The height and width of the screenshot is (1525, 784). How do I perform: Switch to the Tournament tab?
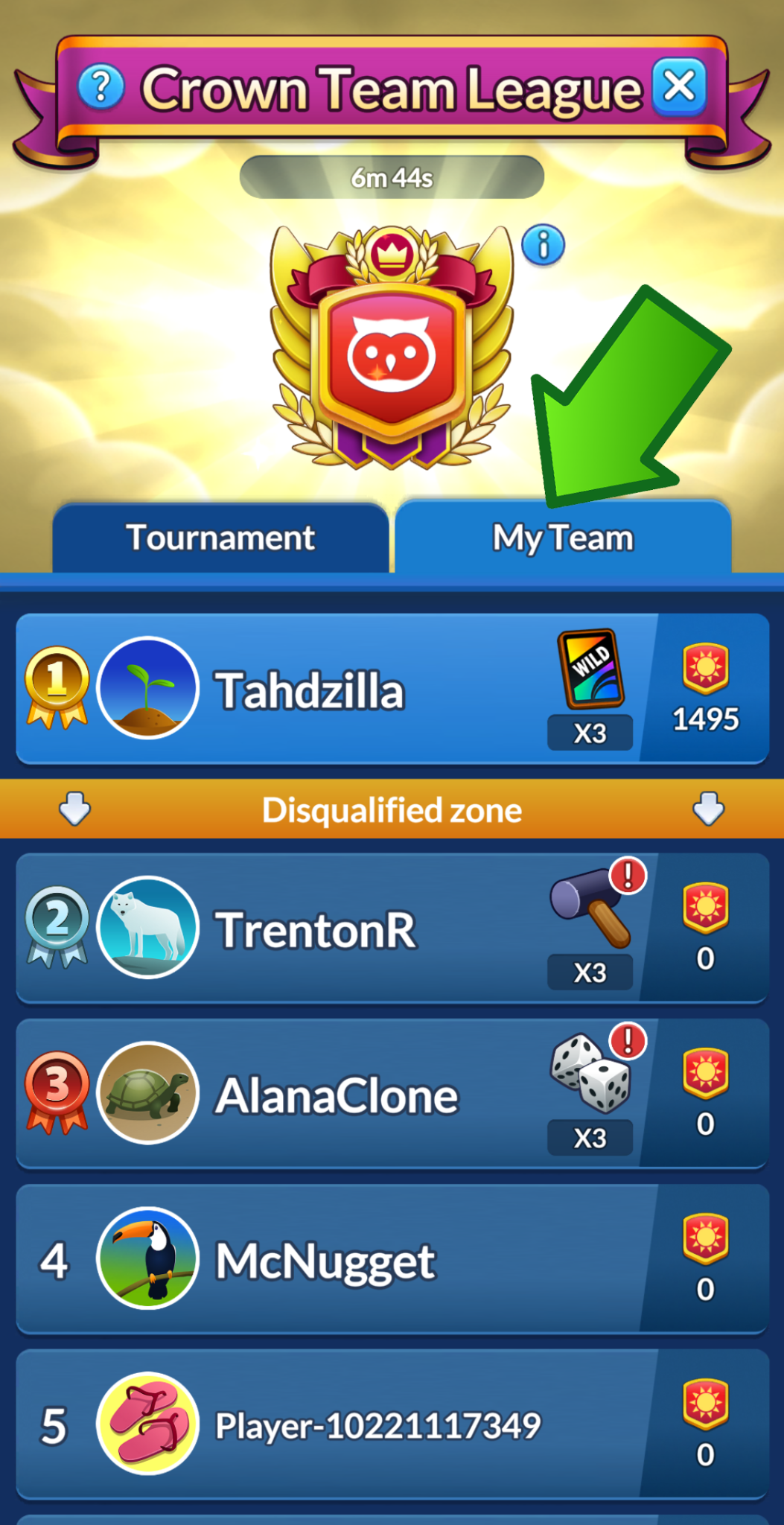click(x=220, y=538)
